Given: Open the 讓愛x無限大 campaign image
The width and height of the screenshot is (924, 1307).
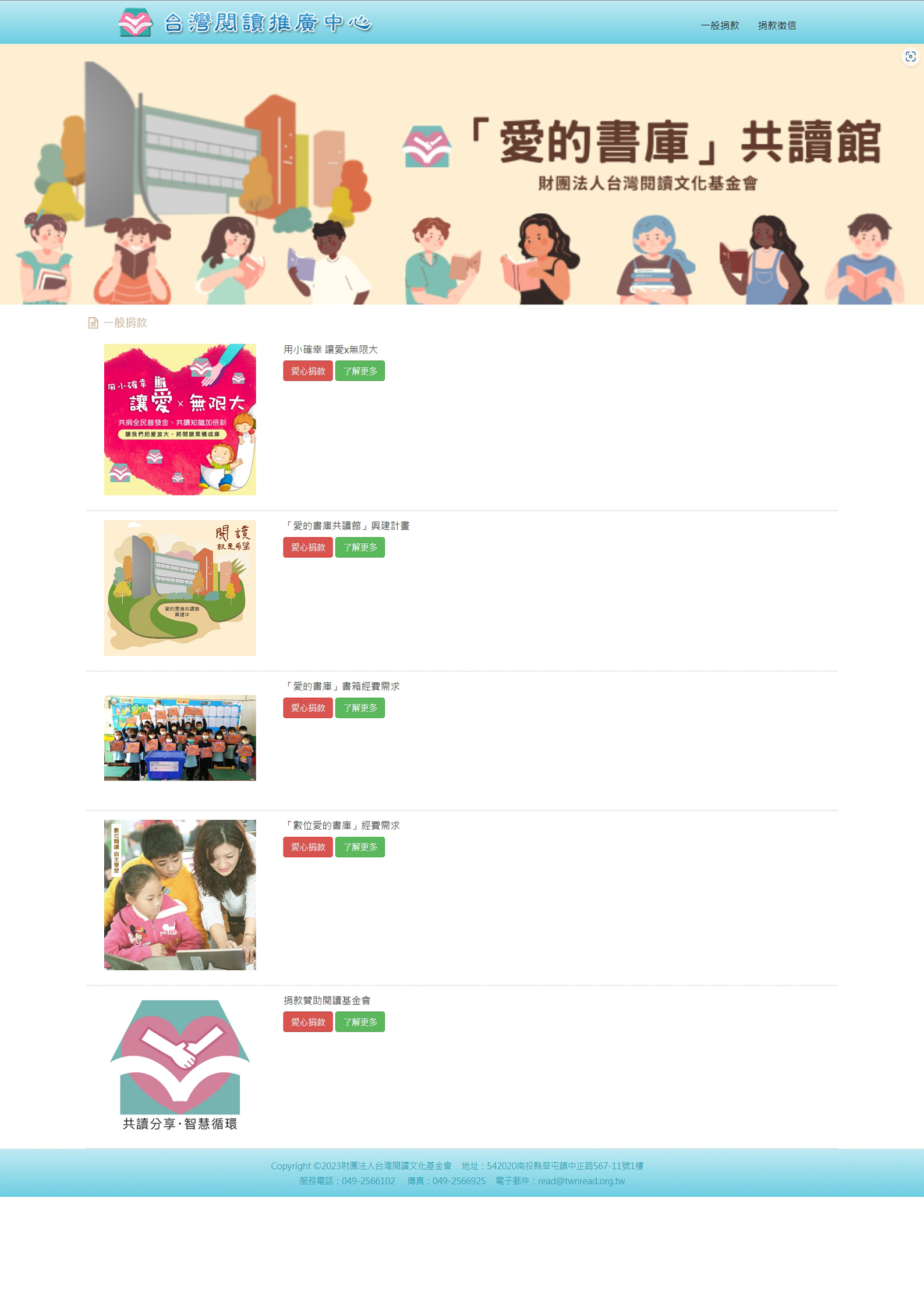Looking at the screenshot, I should tap(180, 419).
